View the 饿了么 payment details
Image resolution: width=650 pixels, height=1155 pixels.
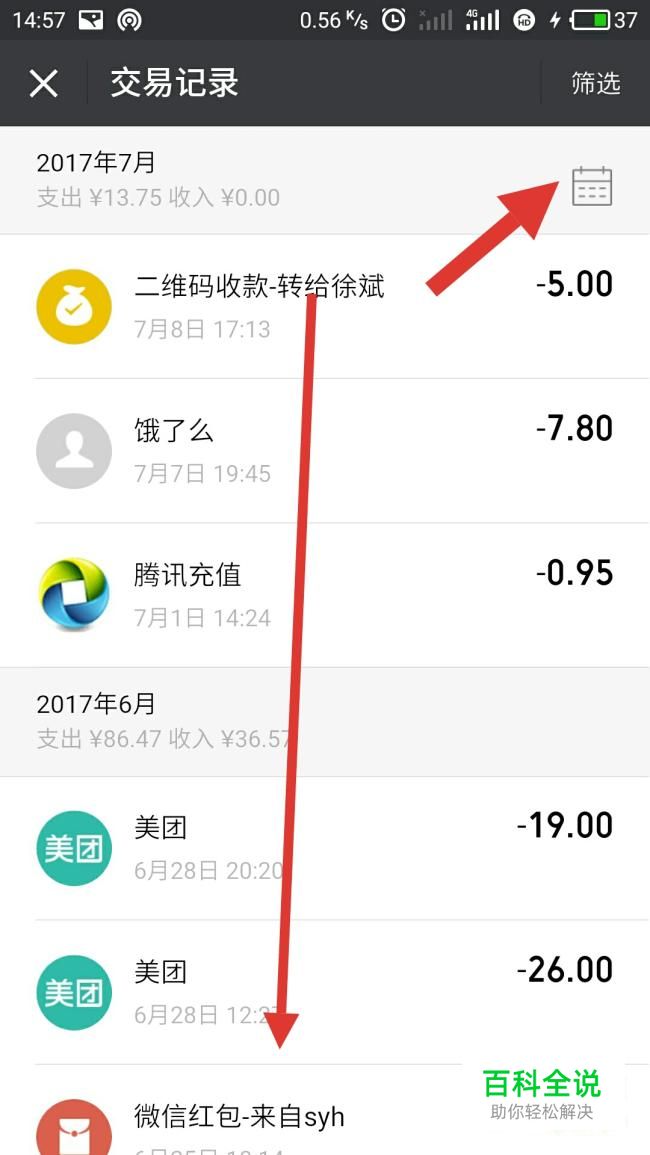click(x=325, y=451)
